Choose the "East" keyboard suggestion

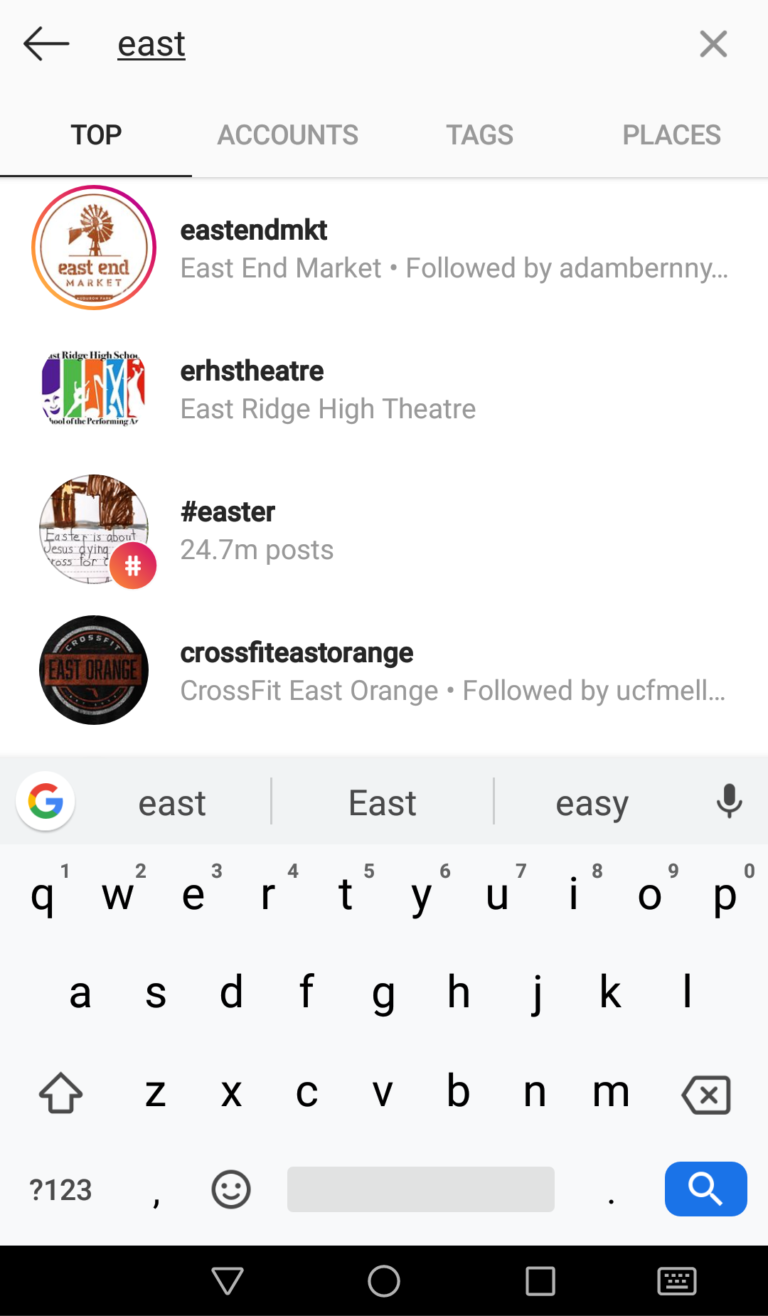[382, 803]
